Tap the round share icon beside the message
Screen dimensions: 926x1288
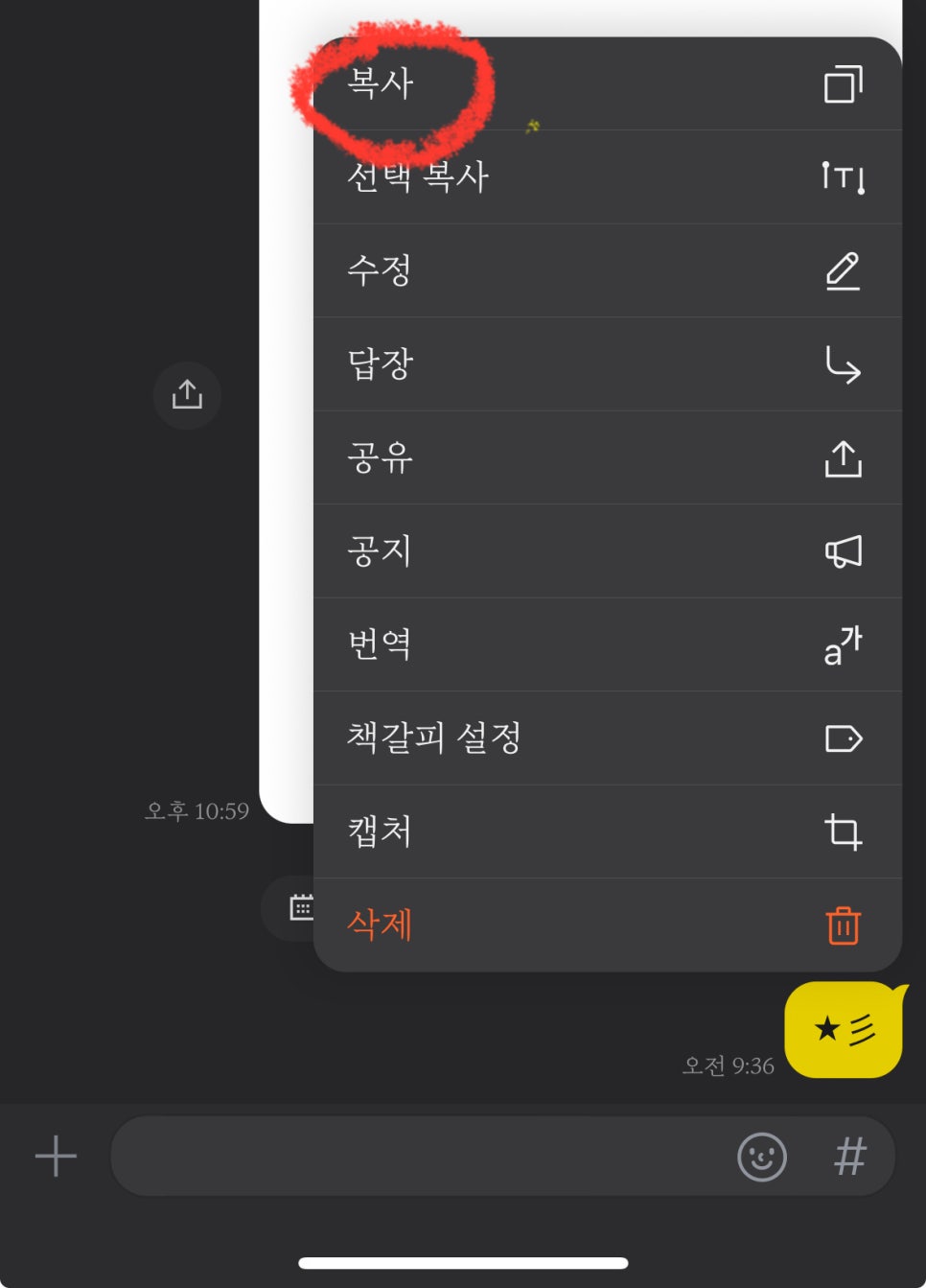point(187,394)
